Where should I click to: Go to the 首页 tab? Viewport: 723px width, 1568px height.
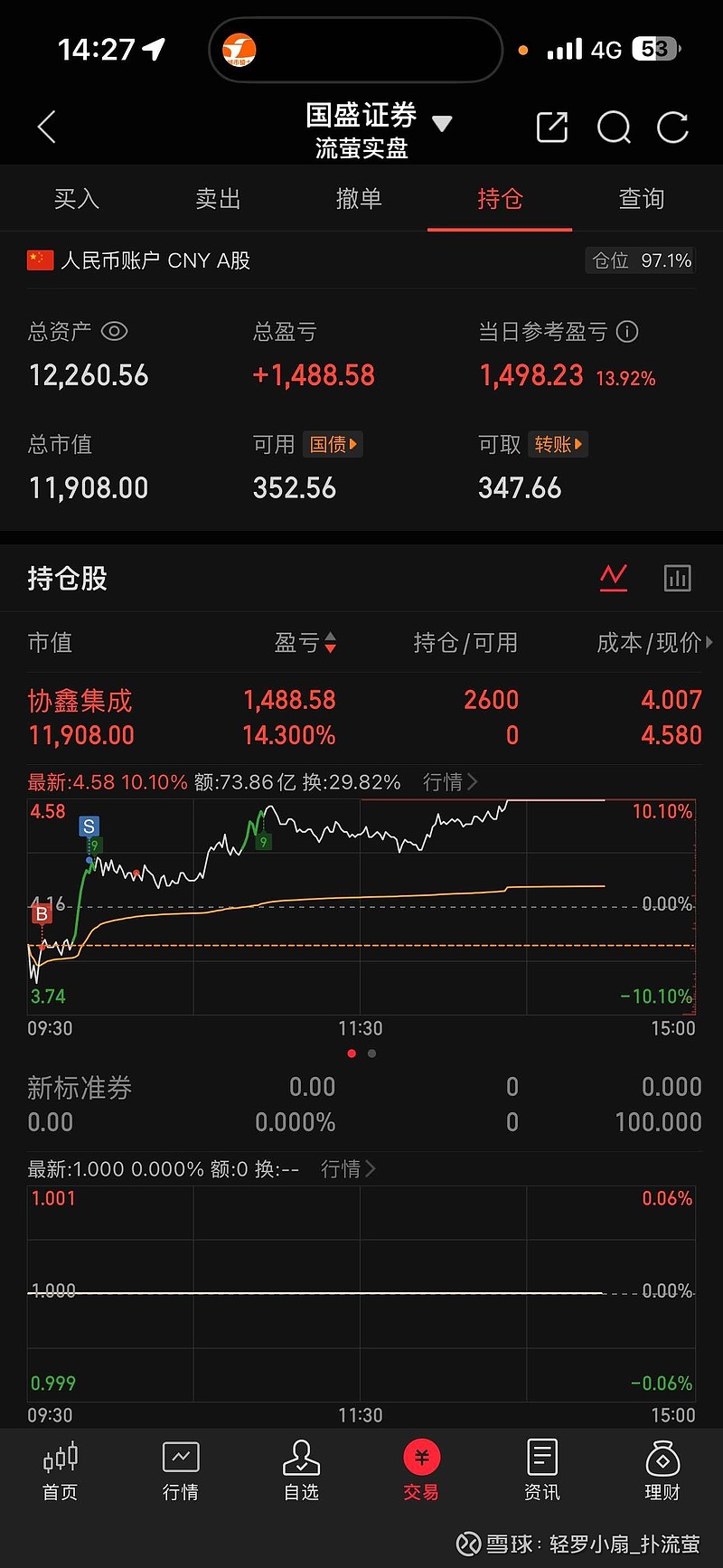61,1470
